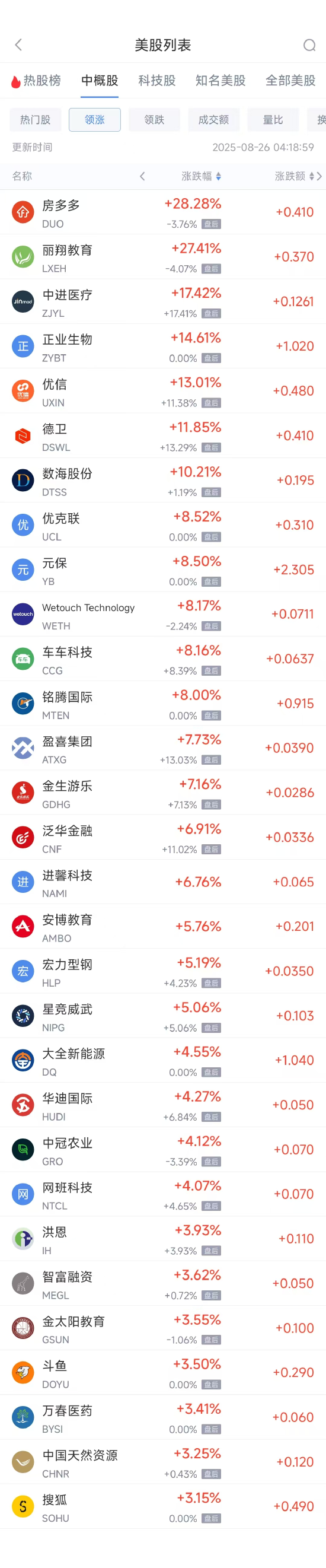This screenshot has width=326, height=1568.
Task: View 安博教育 AMBO stock row
Action: pos(163,927)
